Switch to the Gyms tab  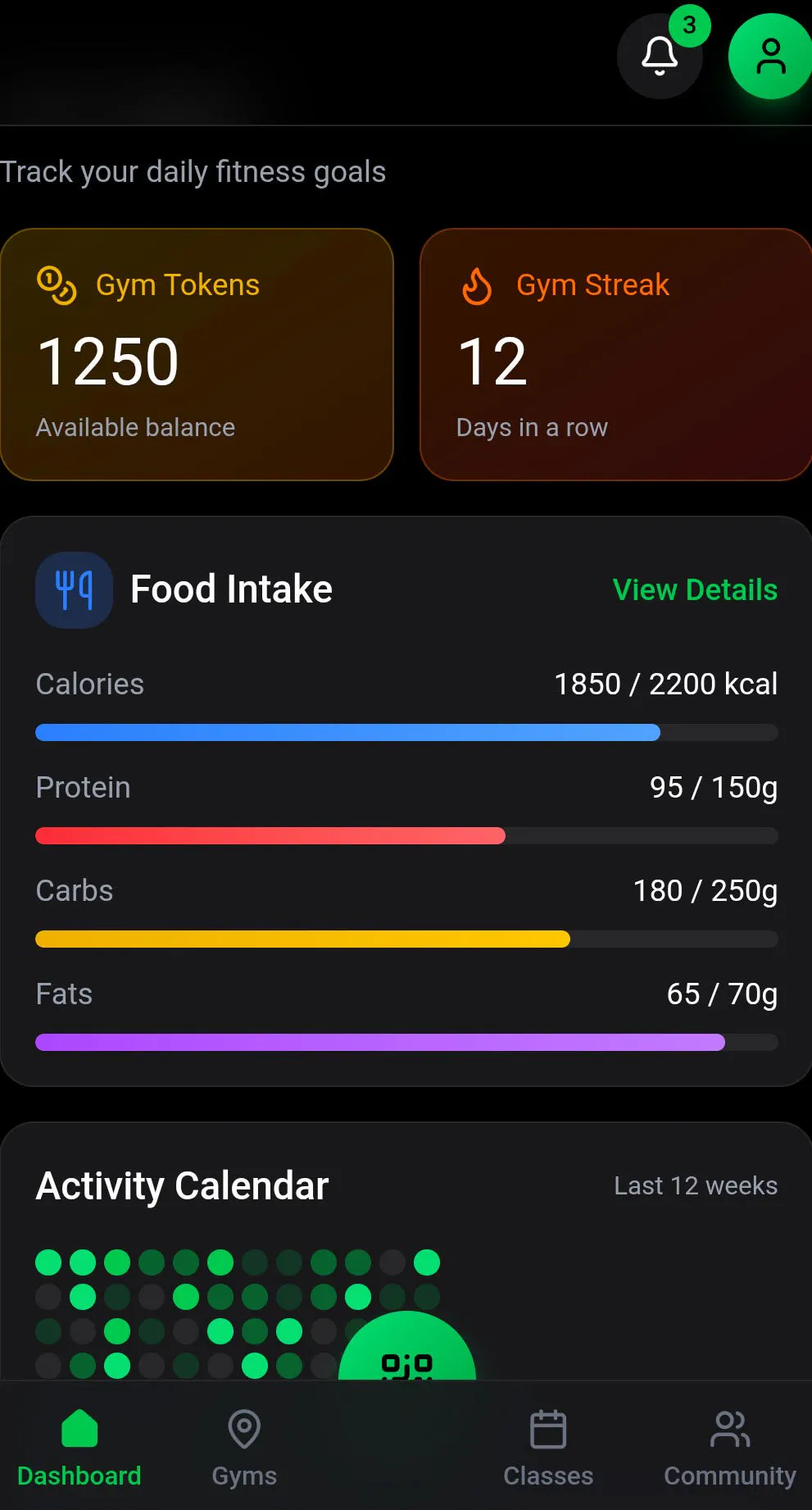pos(244,1448)
